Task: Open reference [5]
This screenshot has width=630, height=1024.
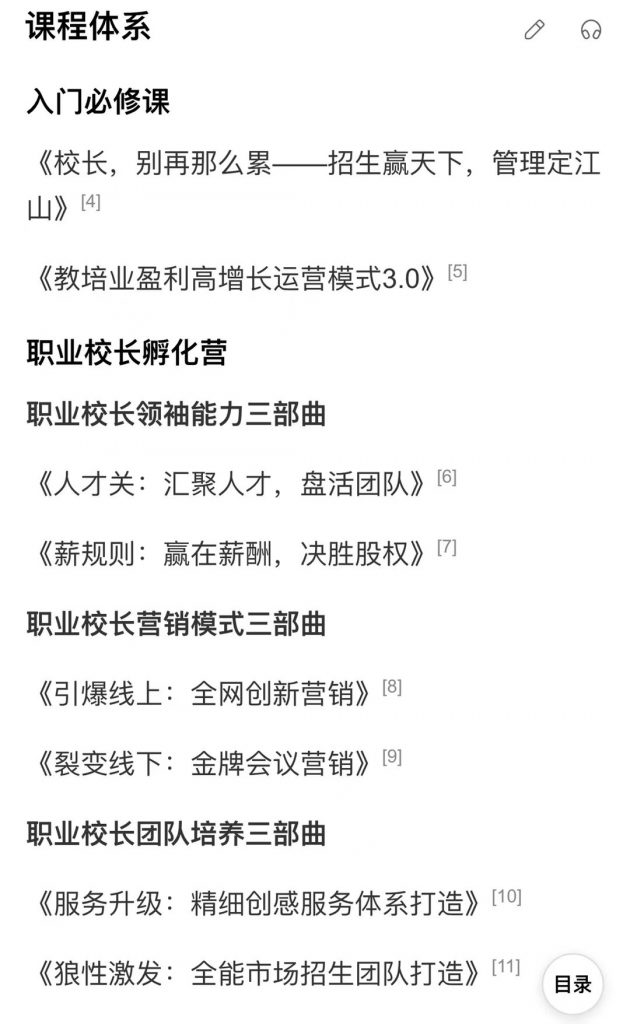Action: (458, 271)
